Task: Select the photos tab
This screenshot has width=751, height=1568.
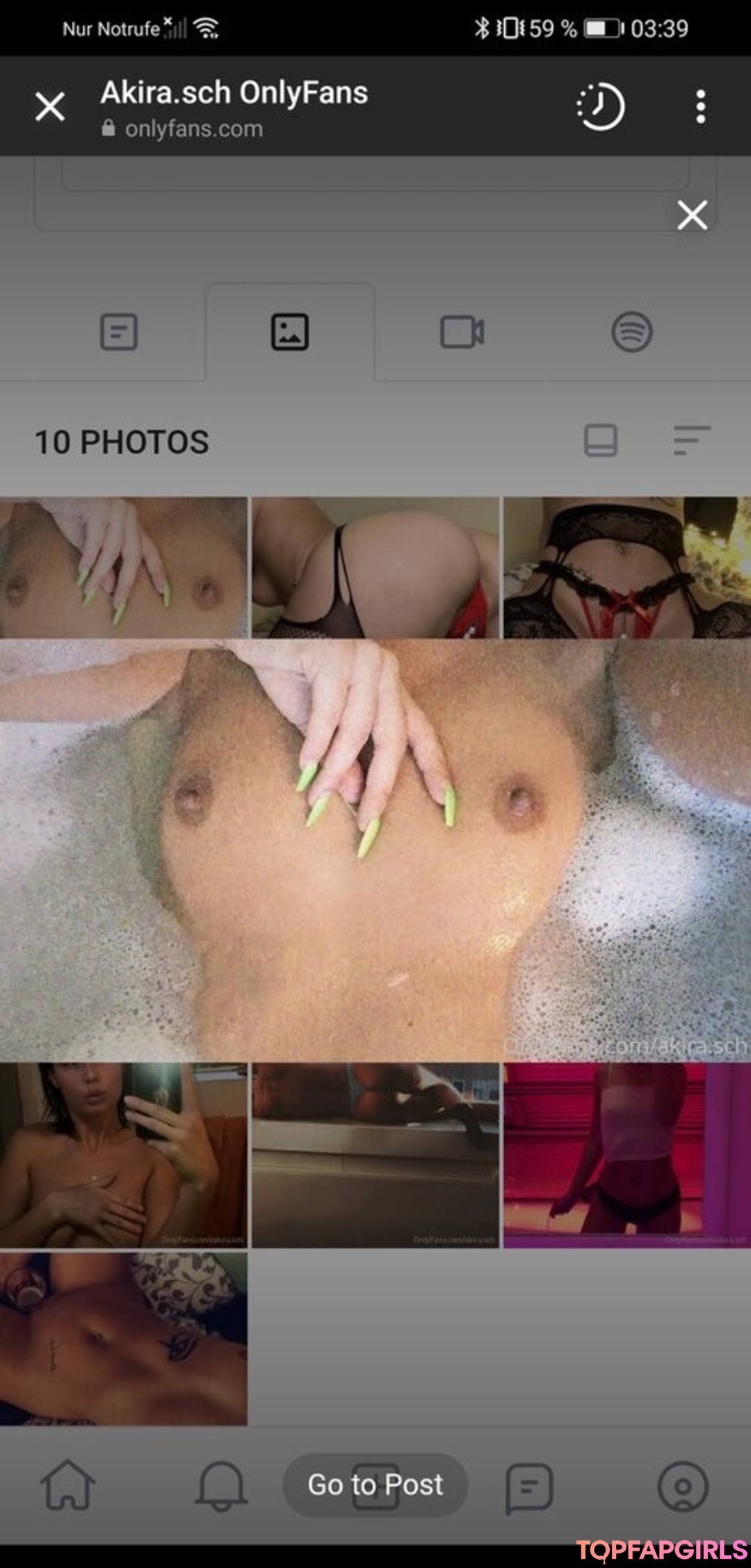Action: [290, 332]
